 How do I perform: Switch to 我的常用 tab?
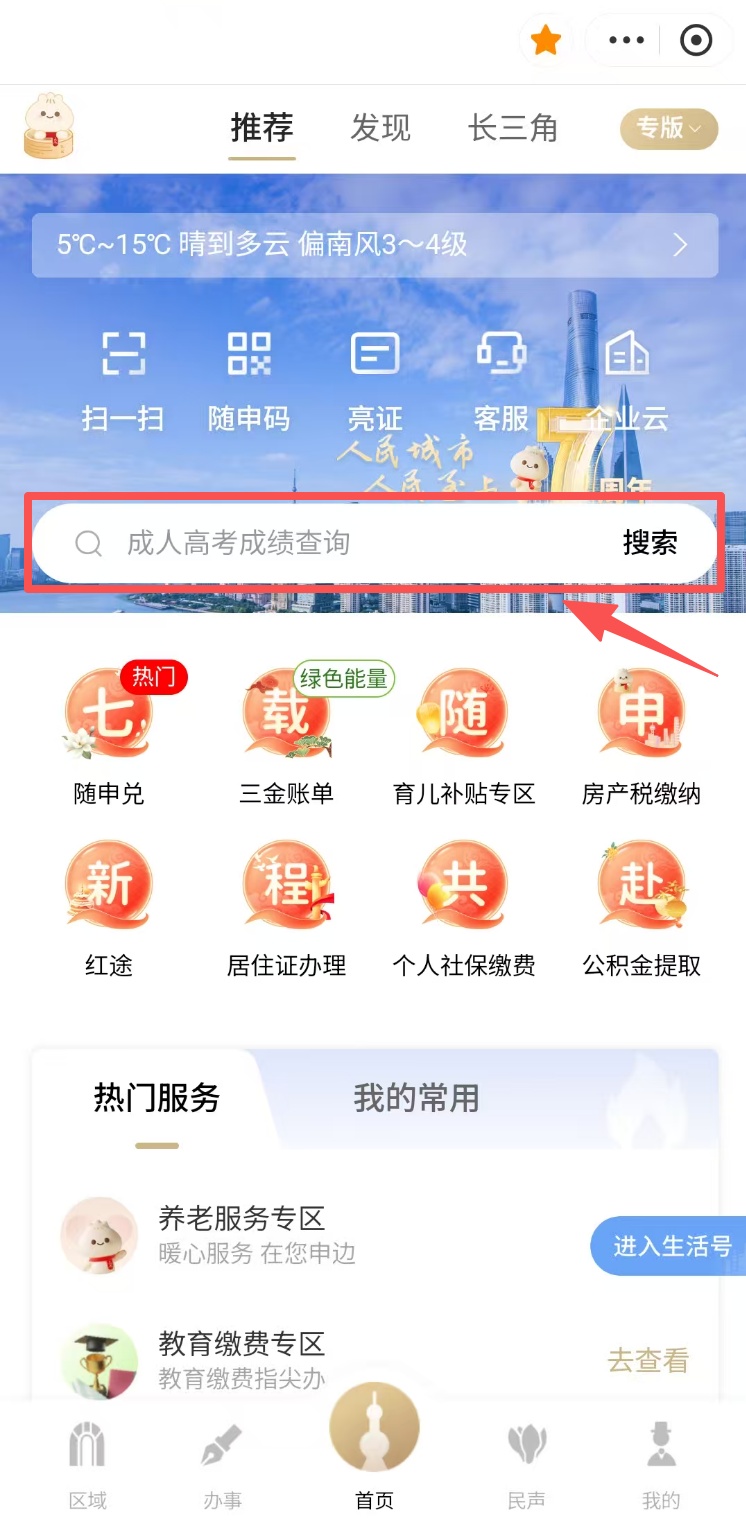416,1098
